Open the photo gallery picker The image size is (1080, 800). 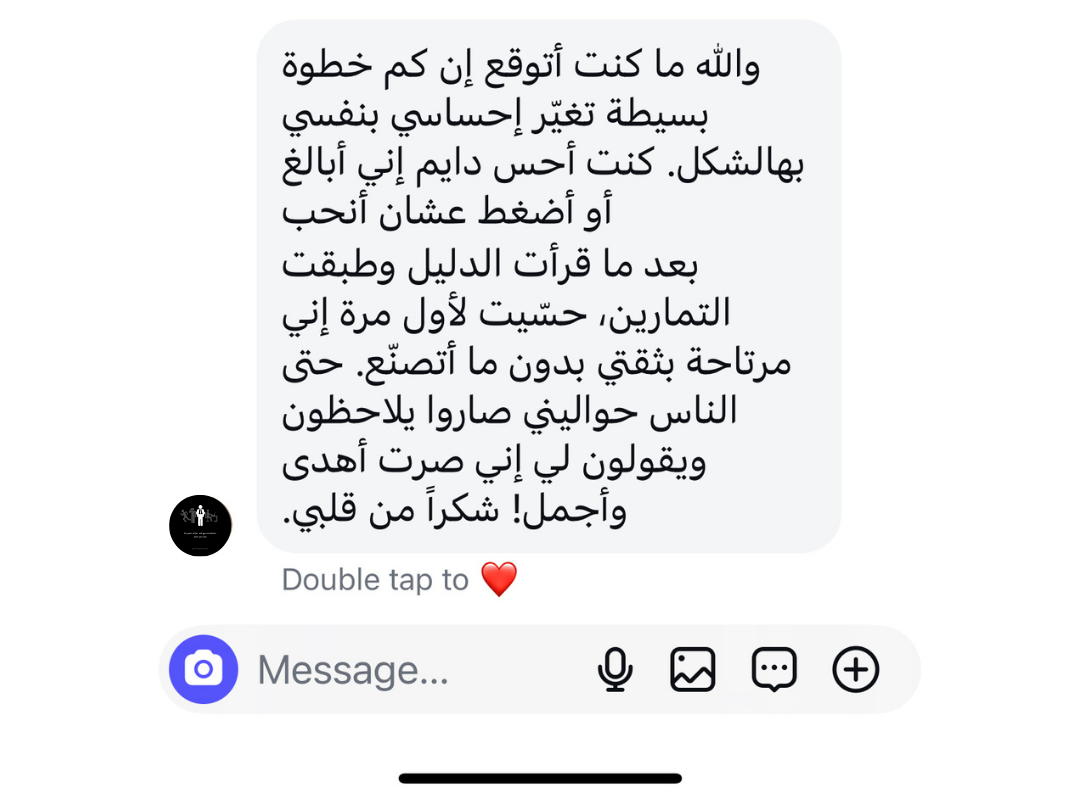pos(693,669)
